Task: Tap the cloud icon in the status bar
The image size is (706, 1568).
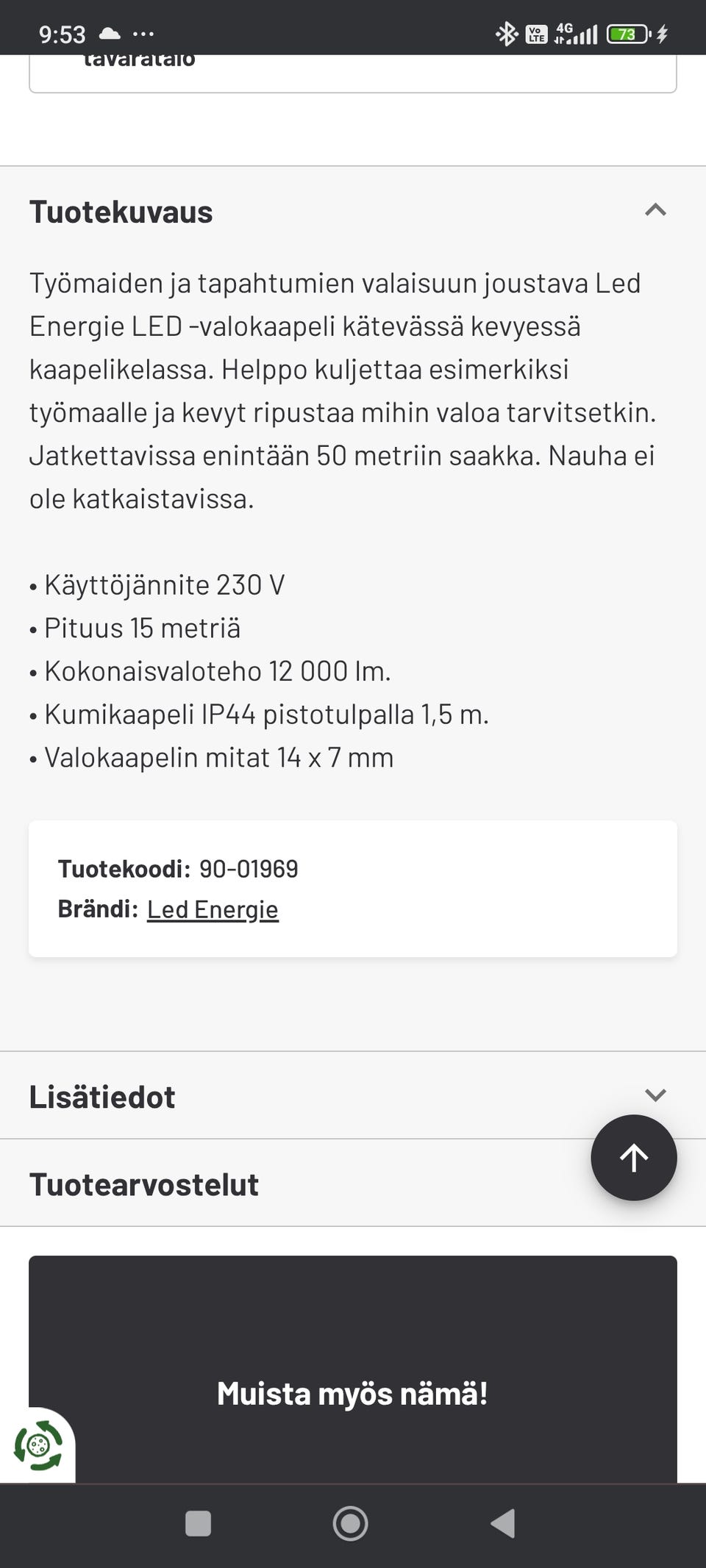Action: pos(109,33)
